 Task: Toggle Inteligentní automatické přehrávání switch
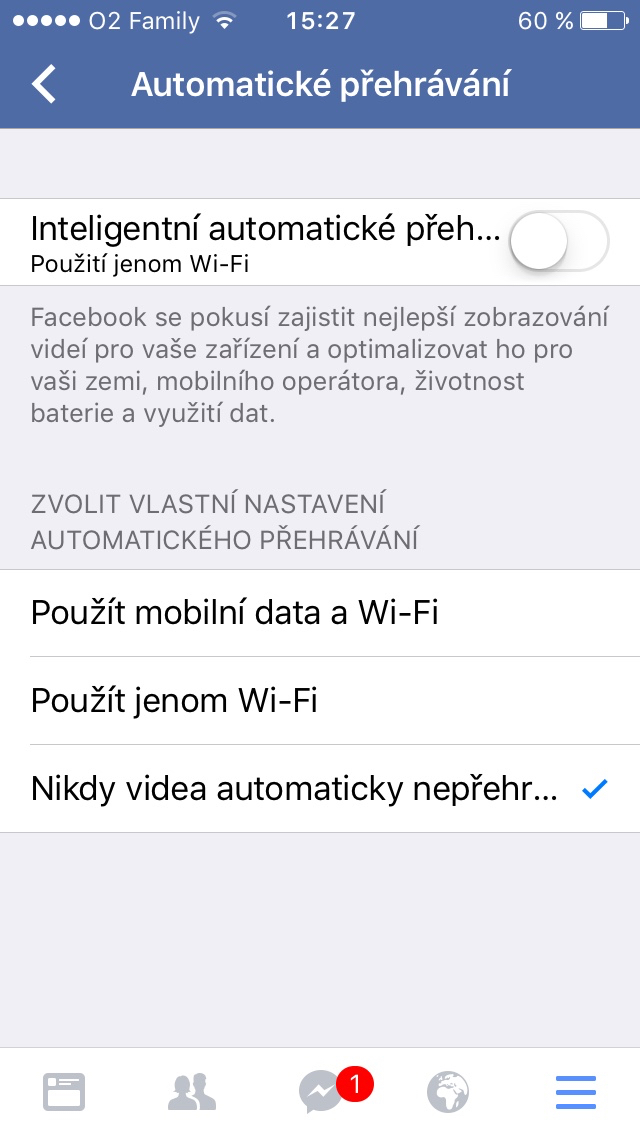point(558,241)
